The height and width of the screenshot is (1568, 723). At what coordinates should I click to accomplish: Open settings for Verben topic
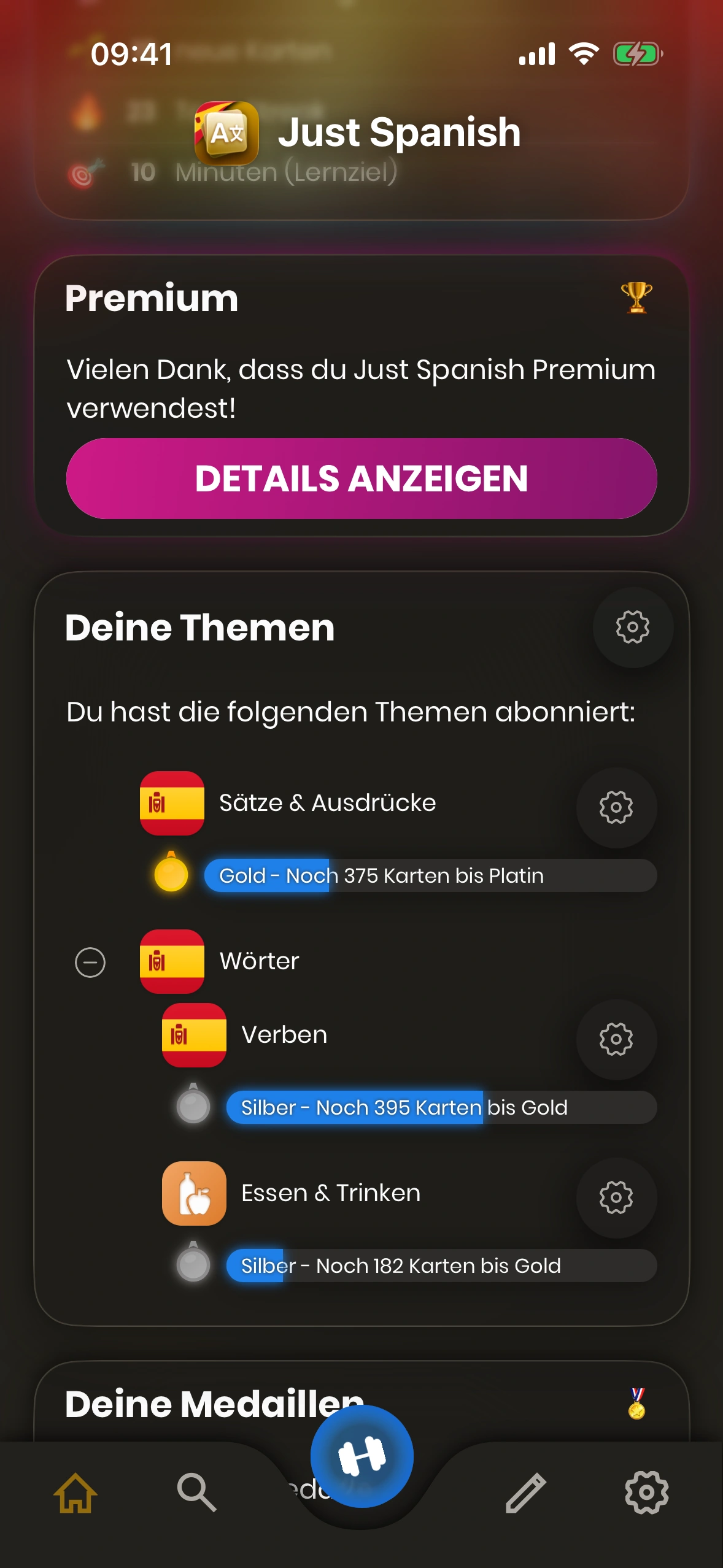point(616,1039)
